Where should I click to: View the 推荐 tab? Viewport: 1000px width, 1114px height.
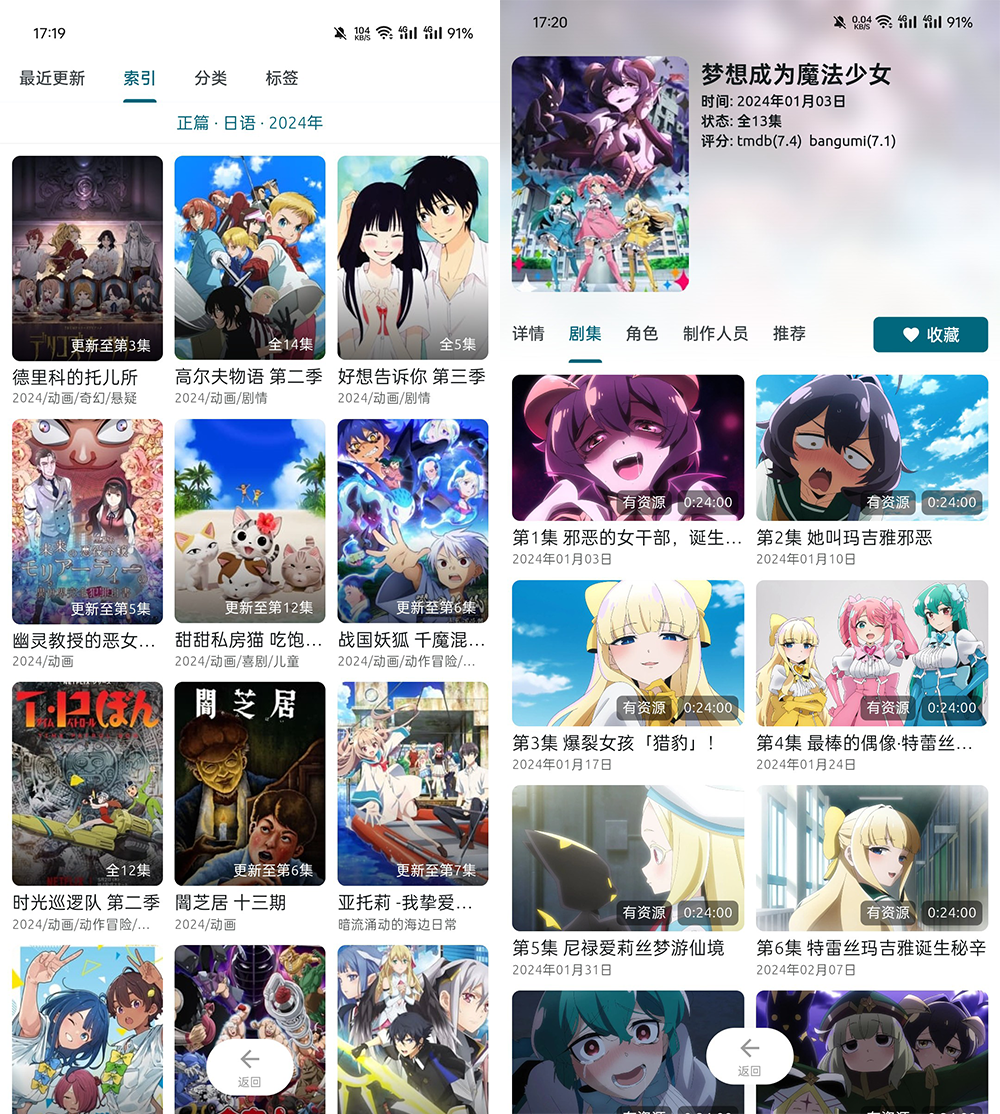tap(789, 334)
